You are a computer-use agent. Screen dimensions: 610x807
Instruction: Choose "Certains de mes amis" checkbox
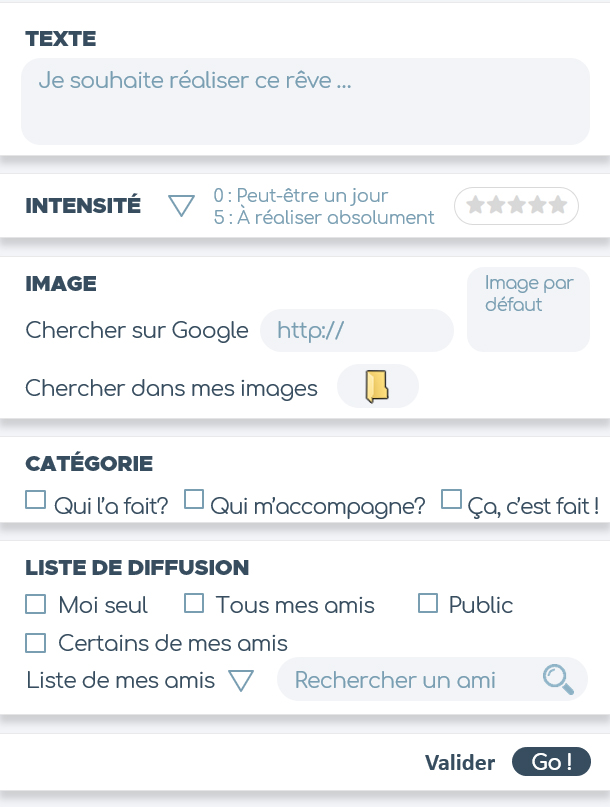(x=36, y=642)
